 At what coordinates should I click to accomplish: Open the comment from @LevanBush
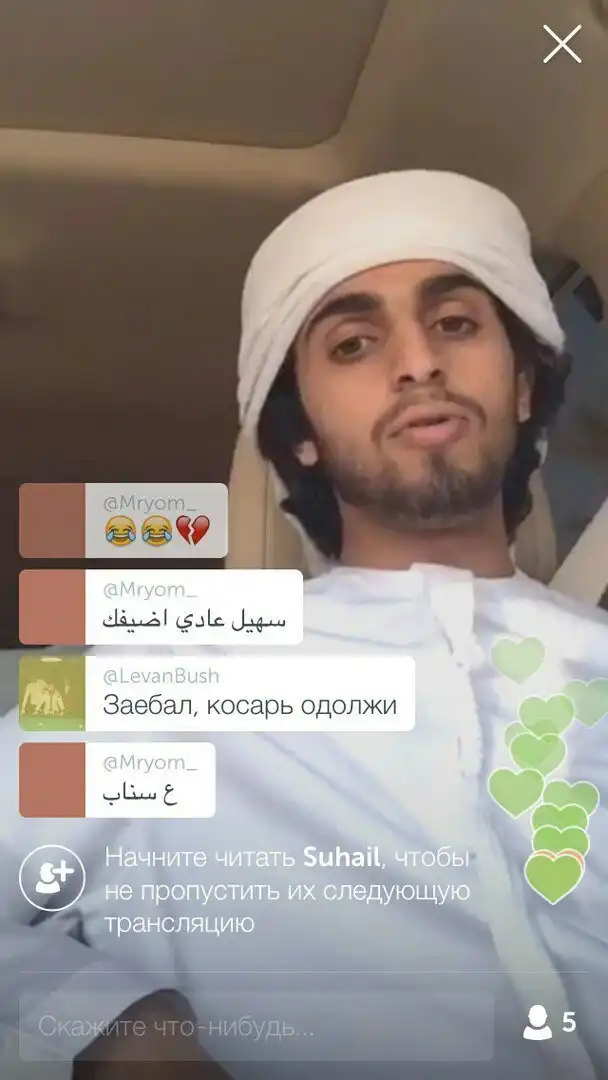248,693
